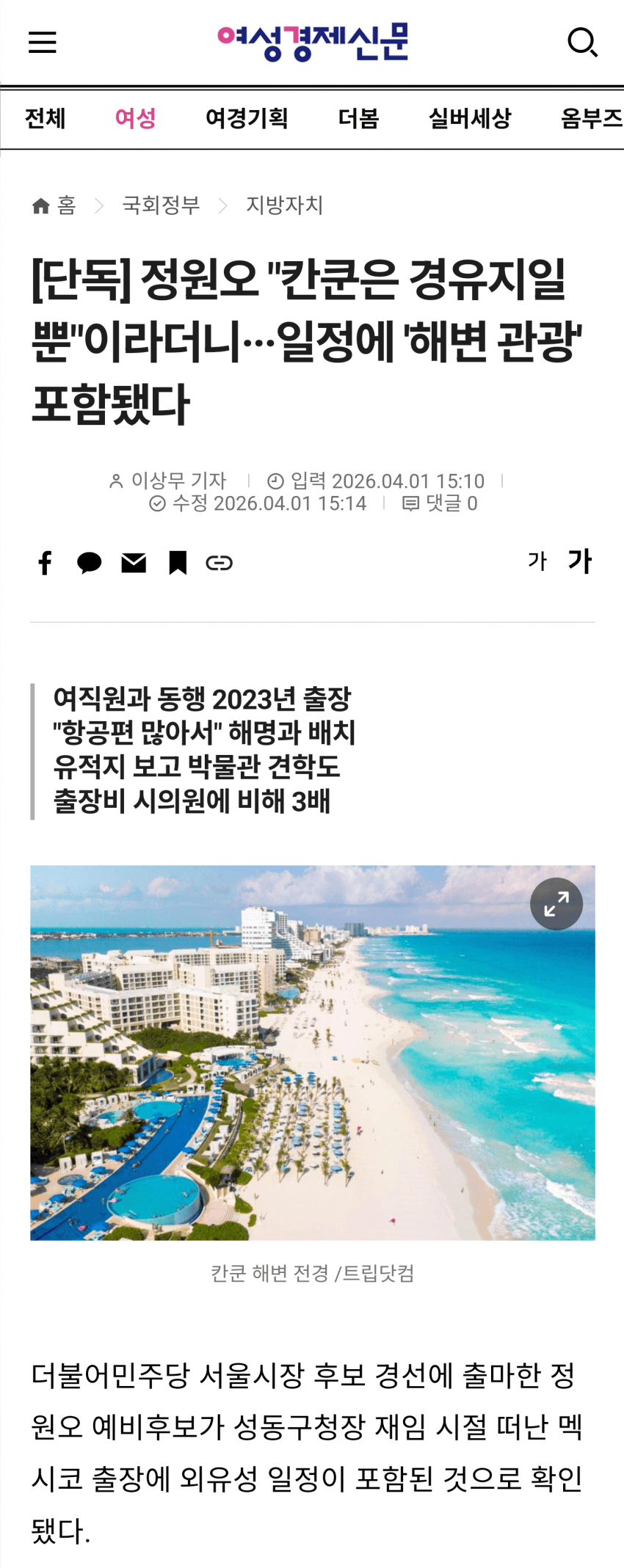The height and width of the screenshot is (1568, 624).
Task: Share via KakaoTalk speech bubble icon
Action: tap(90, 563)
